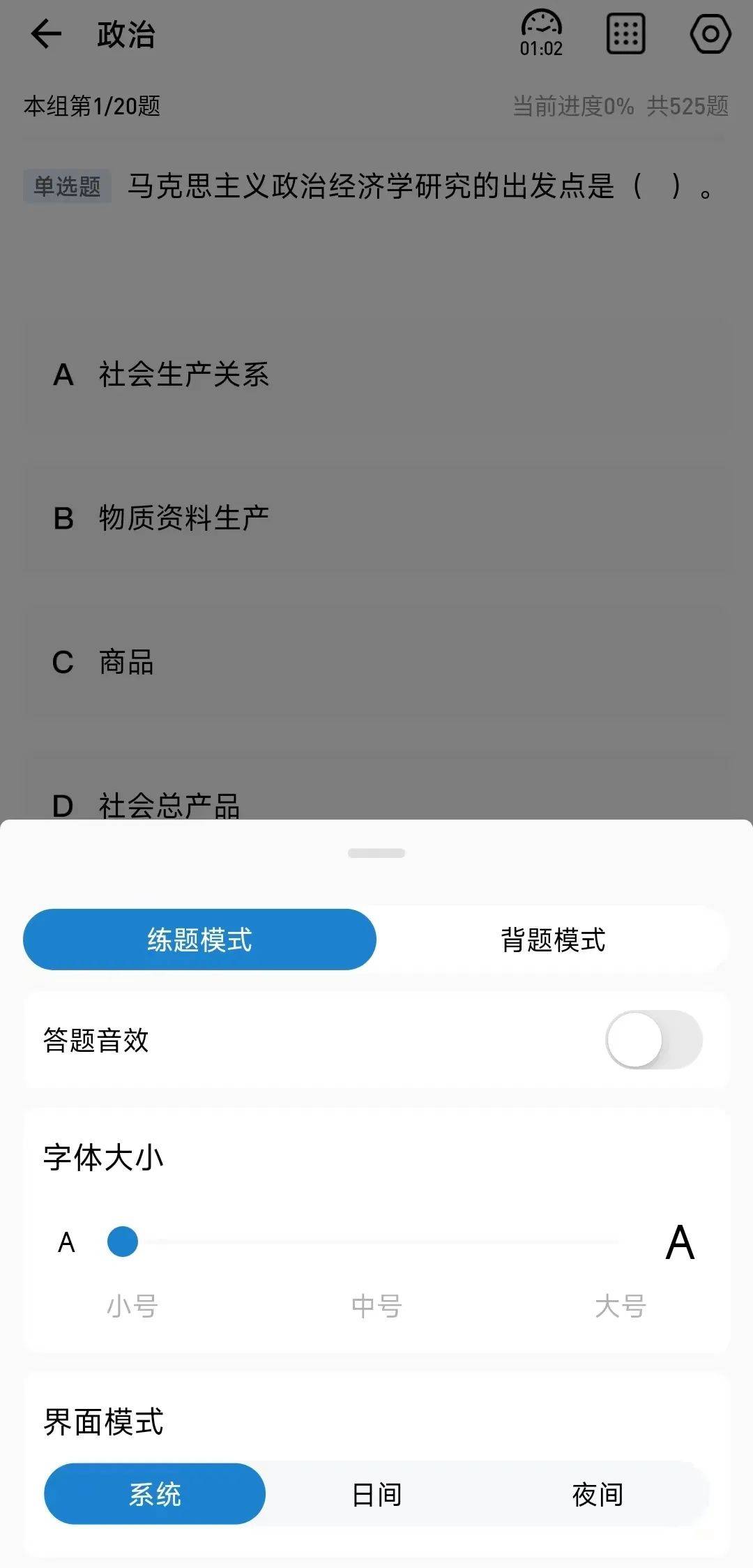Click the large A font size icon
This screenshot has height=1568, width=753.
[678, 1241]
